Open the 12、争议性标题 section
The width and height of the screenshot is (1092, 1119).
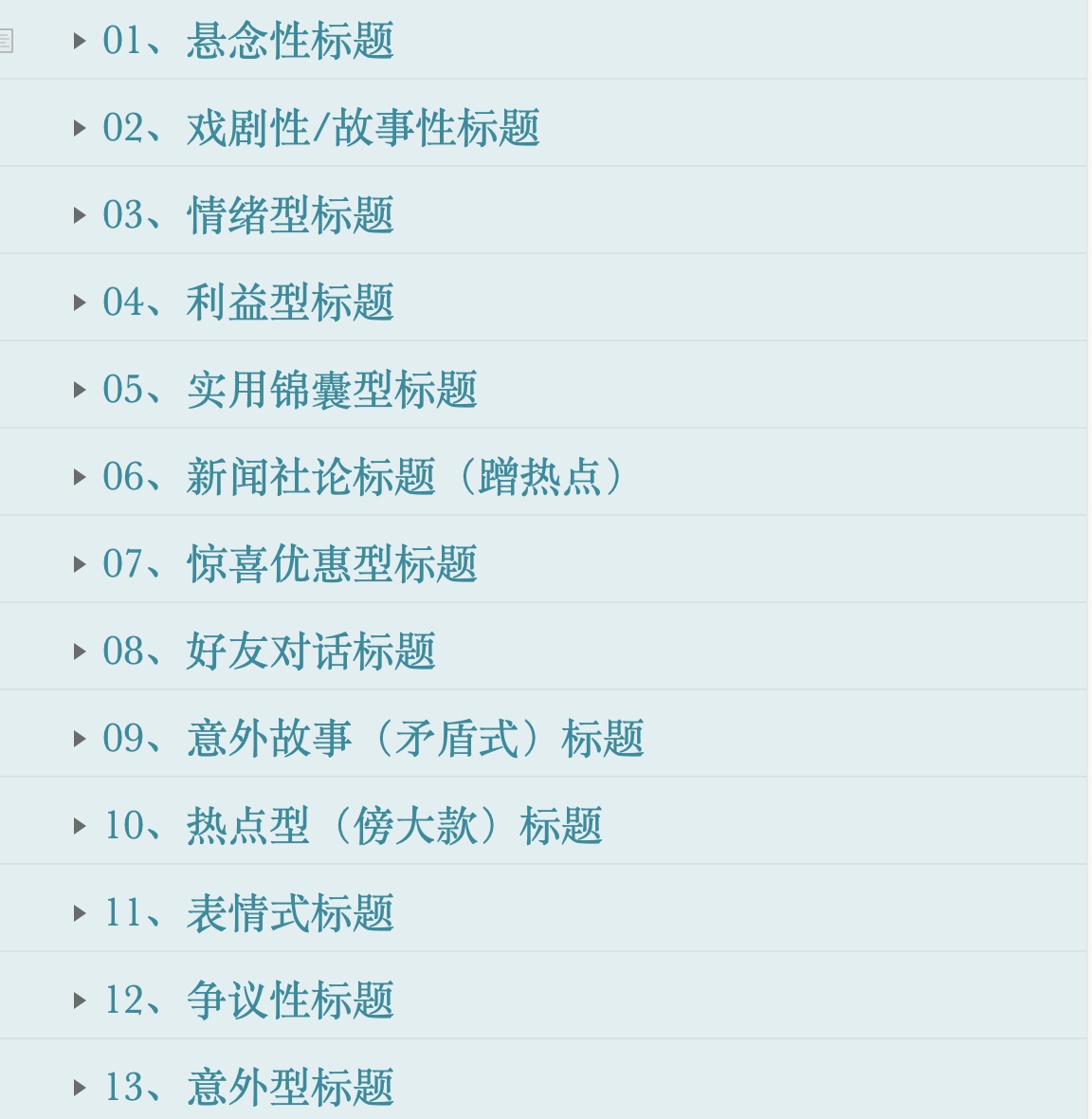(80, 1000)
